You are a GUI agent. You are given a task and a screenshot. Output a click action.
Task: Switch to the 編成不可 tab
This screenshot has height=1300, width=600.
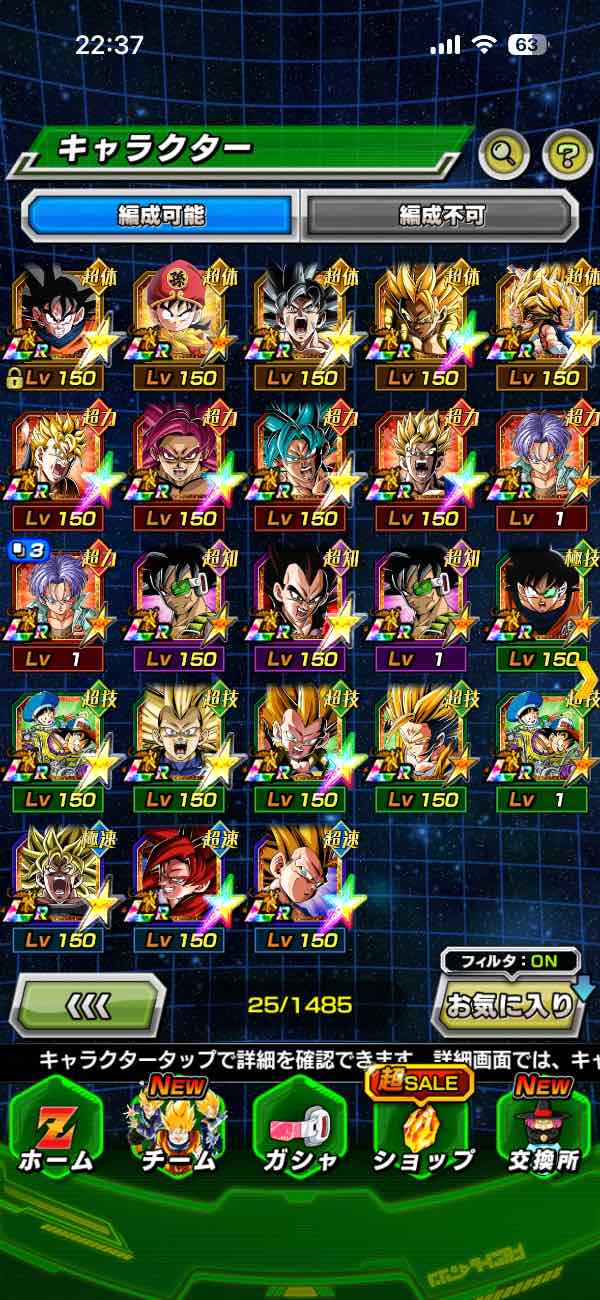442,214
